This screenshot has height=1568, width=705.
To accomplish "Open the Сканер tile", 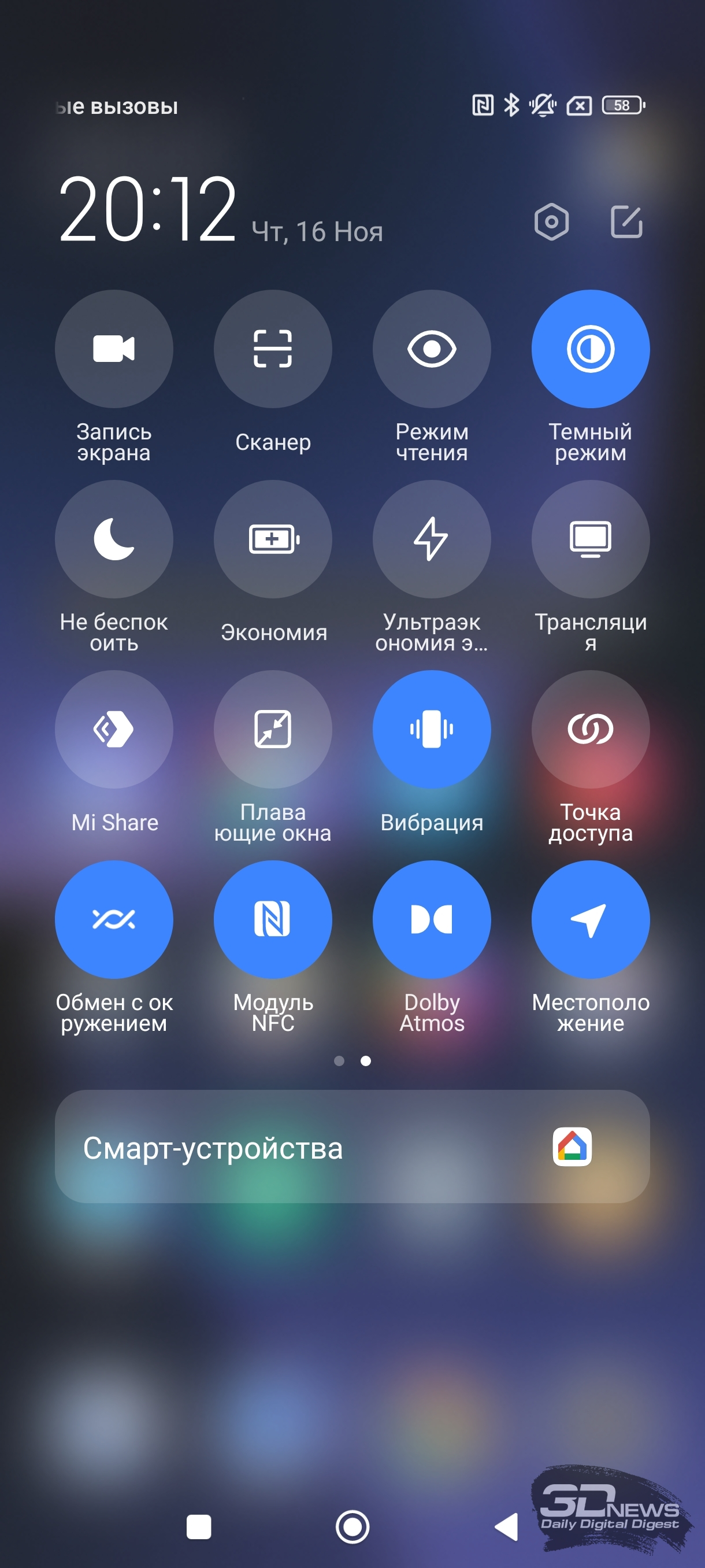I will pyautogui.click(x=273, y=349).
